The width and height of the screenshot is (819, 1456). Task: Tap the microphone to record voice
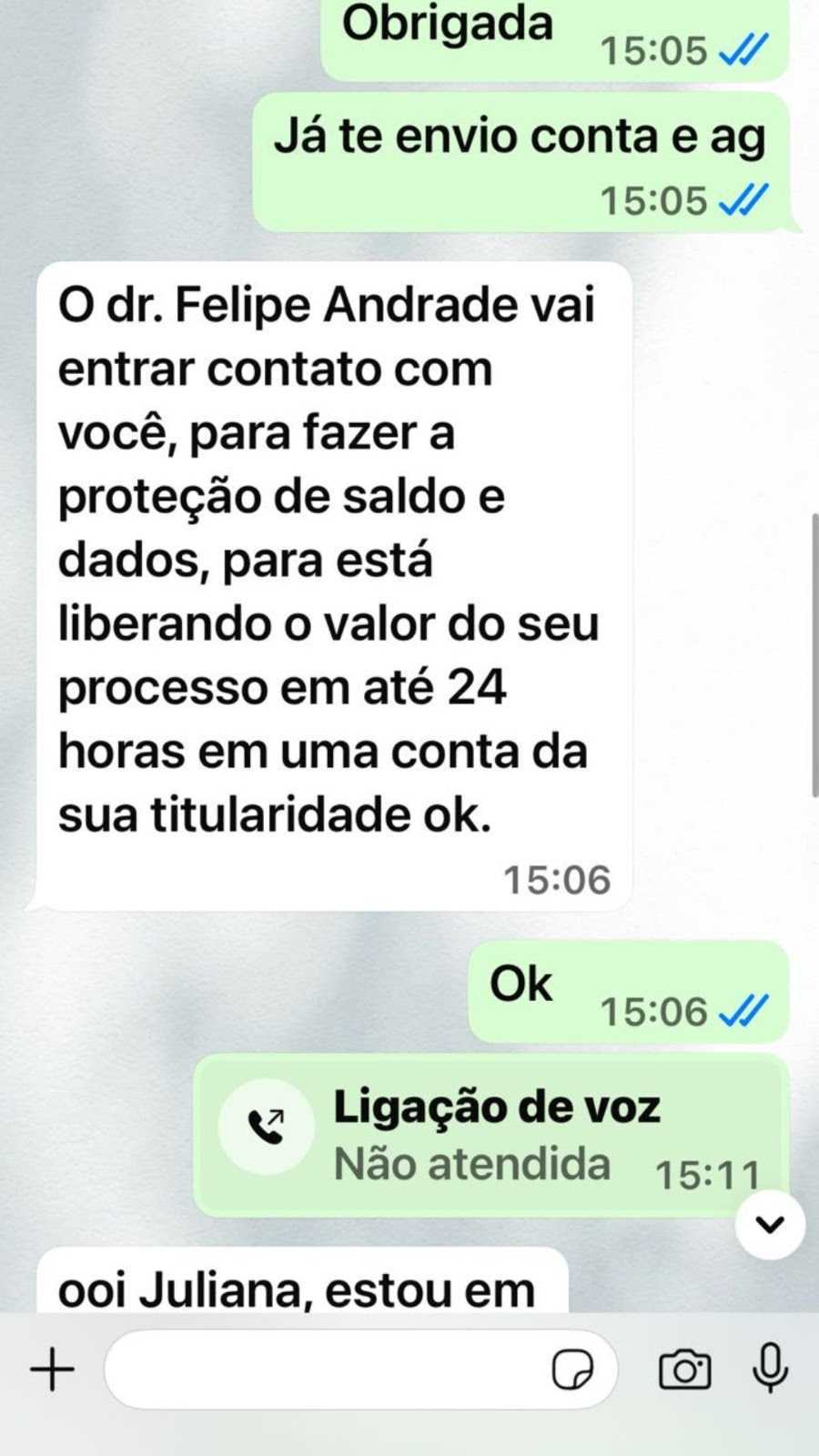point(770,1368)
